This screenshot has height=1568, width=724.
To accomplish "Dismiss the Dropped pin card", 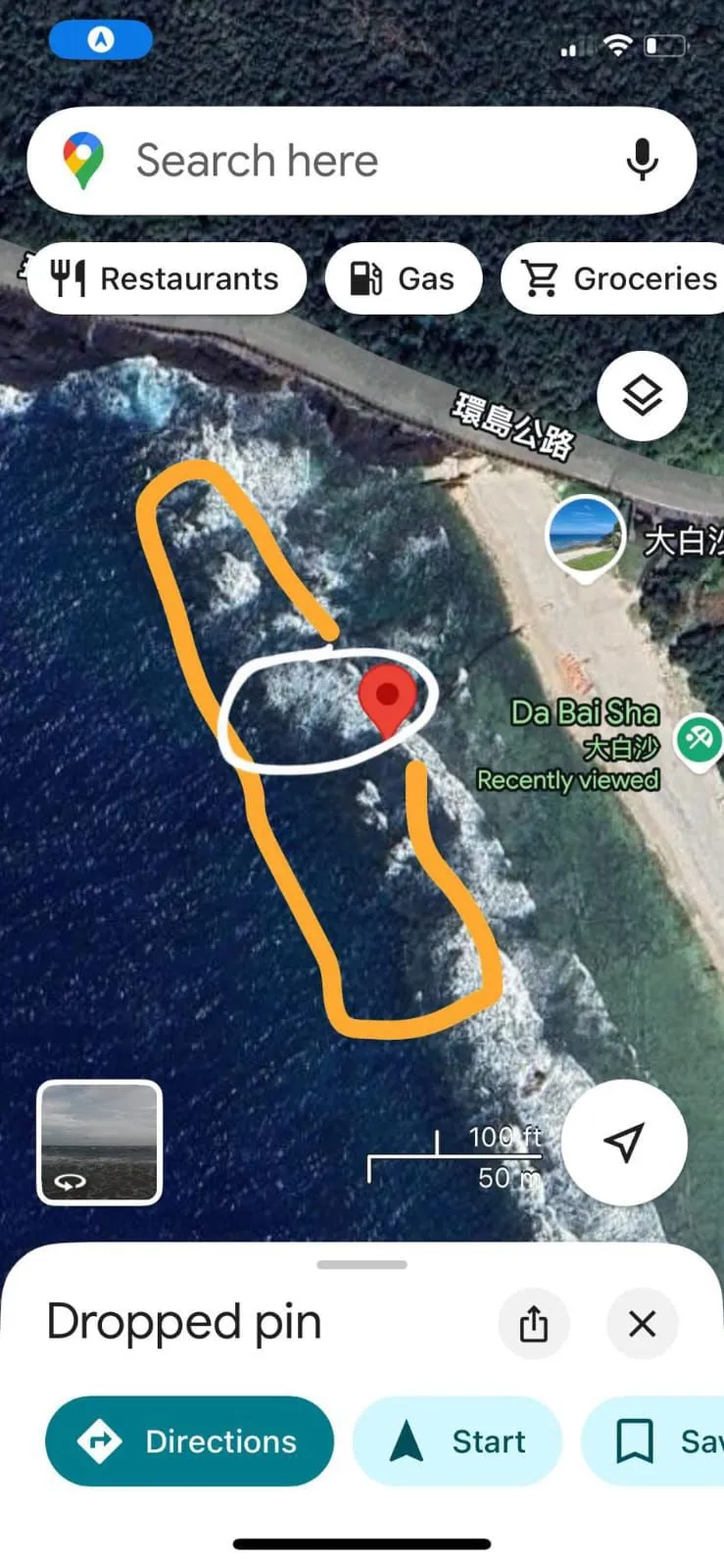I will coord(642,1323).
